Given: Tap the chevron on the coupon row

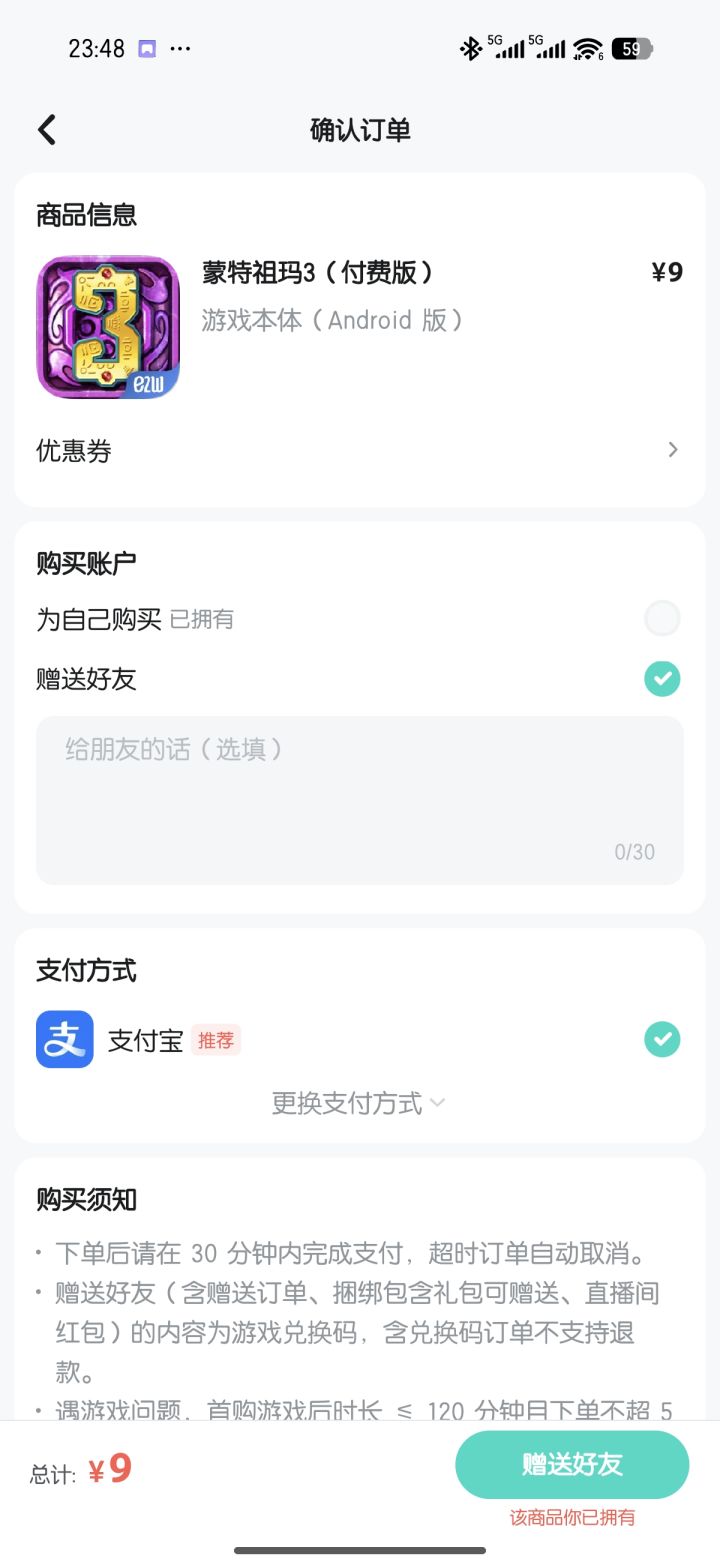Looking at the screenshot, I should pos(672,450).
